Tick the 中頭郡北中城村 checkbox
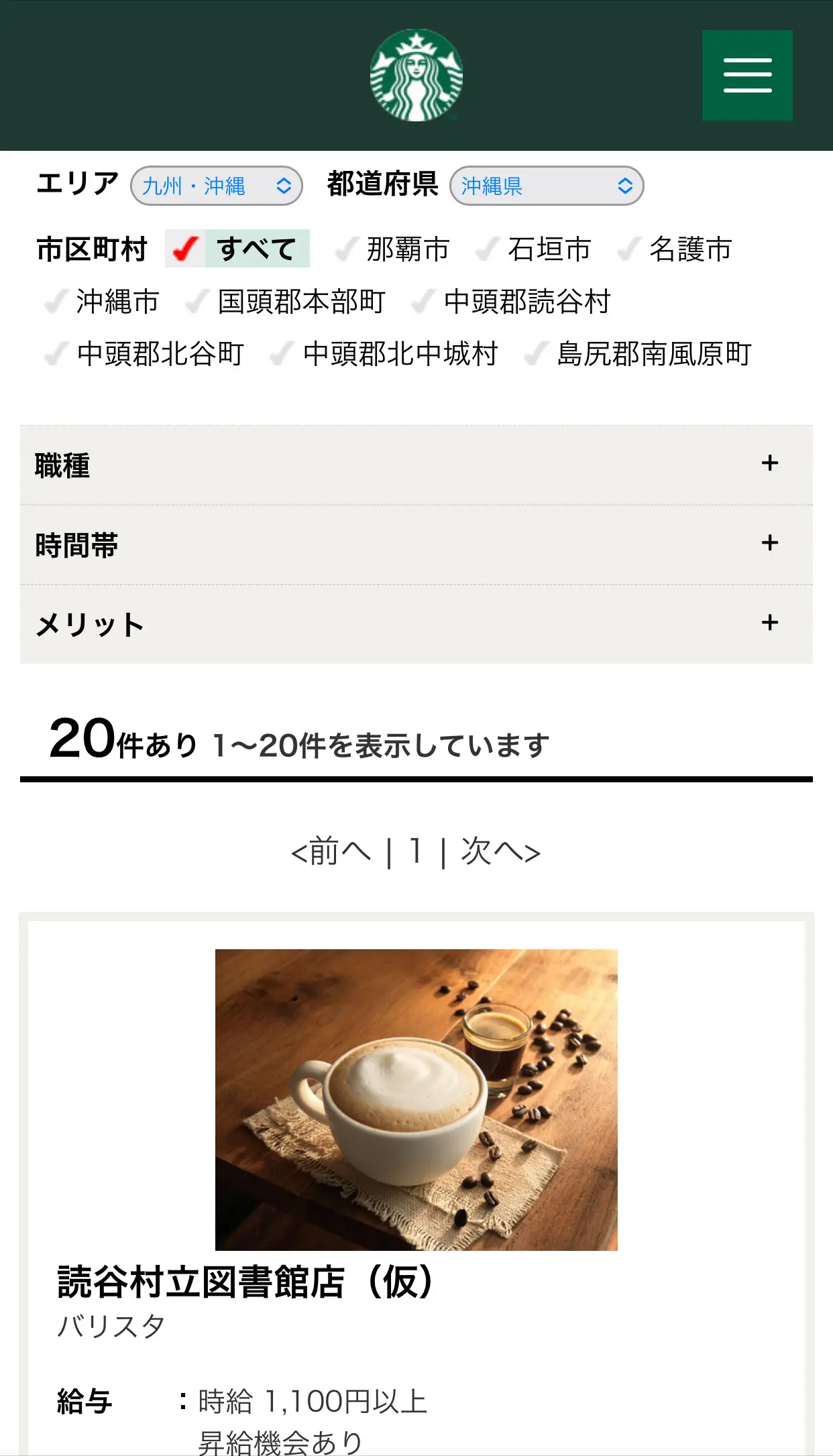 click(384, 353)
